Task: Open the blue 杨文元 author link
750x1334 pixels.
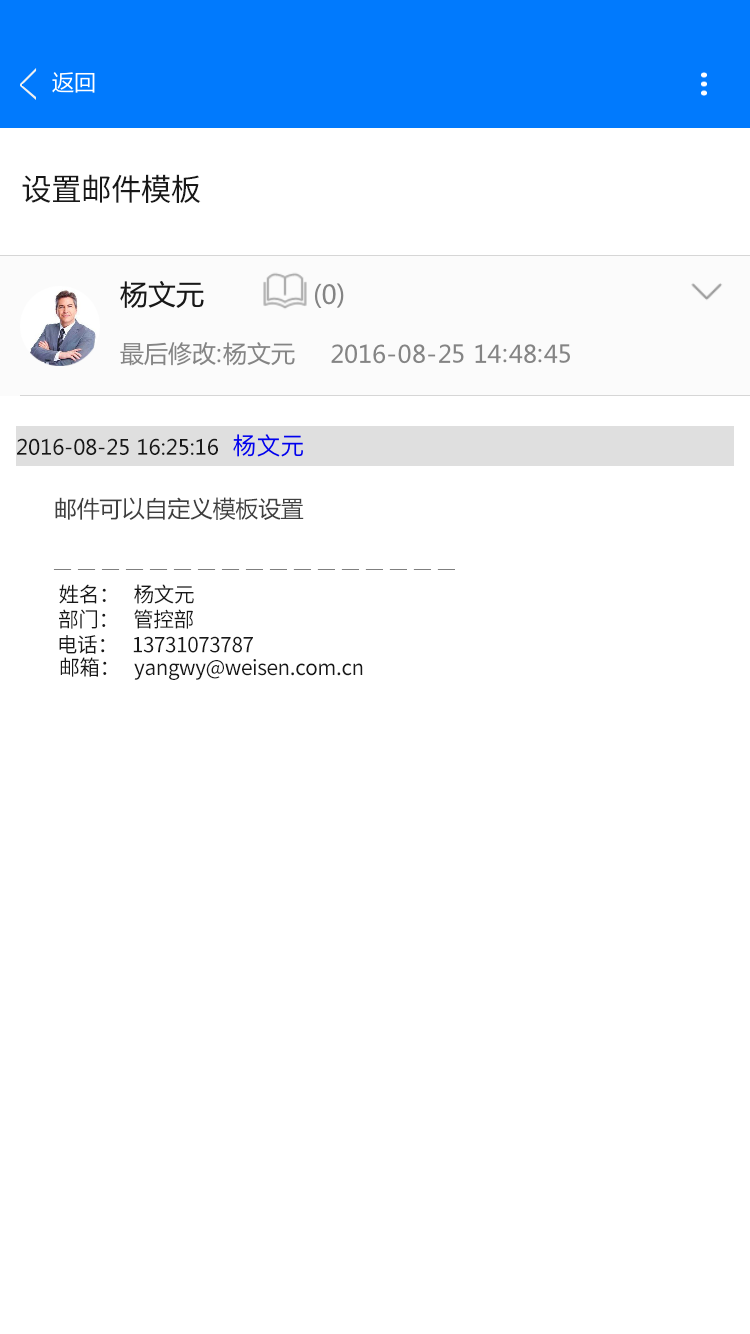Action: click(x=268, y=446)
